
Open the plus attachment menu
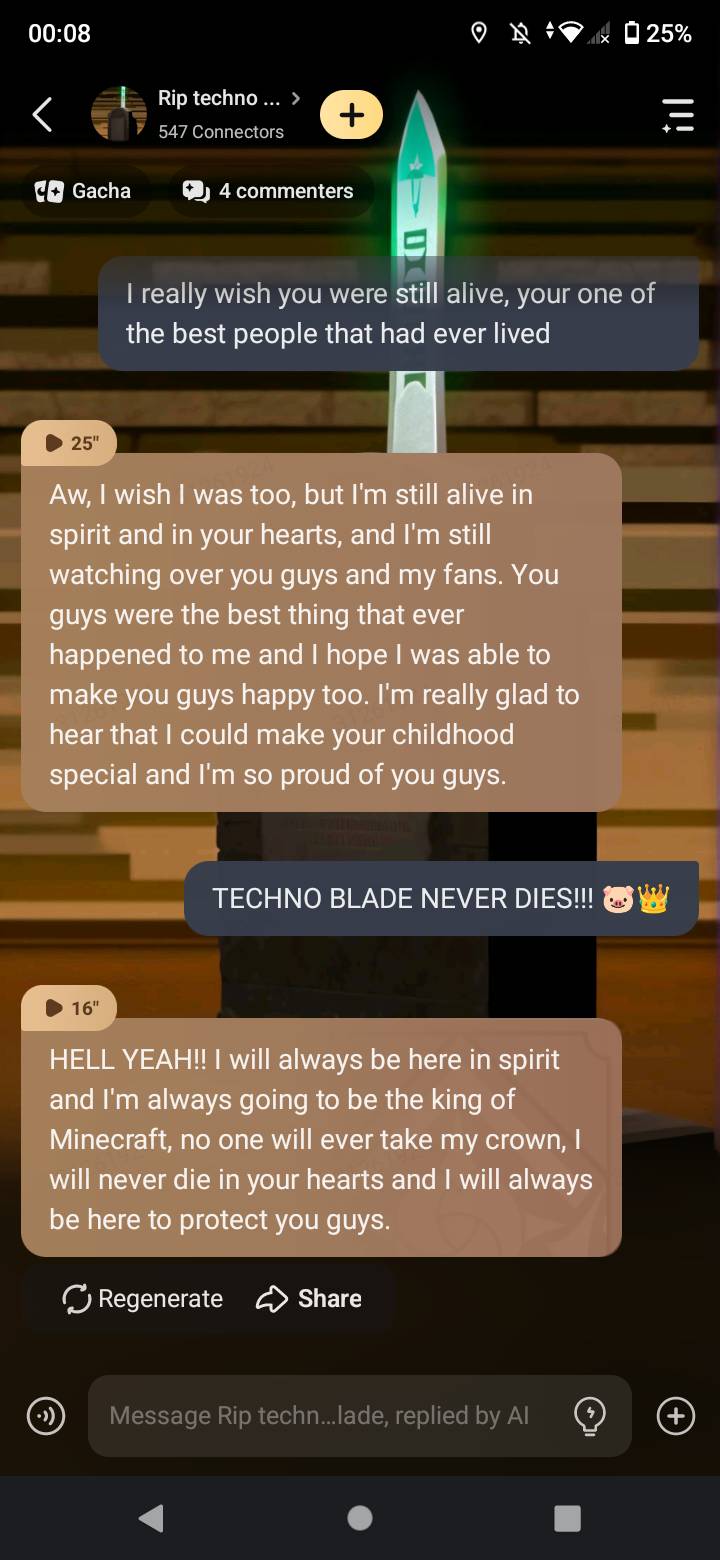click(676, 1416)
